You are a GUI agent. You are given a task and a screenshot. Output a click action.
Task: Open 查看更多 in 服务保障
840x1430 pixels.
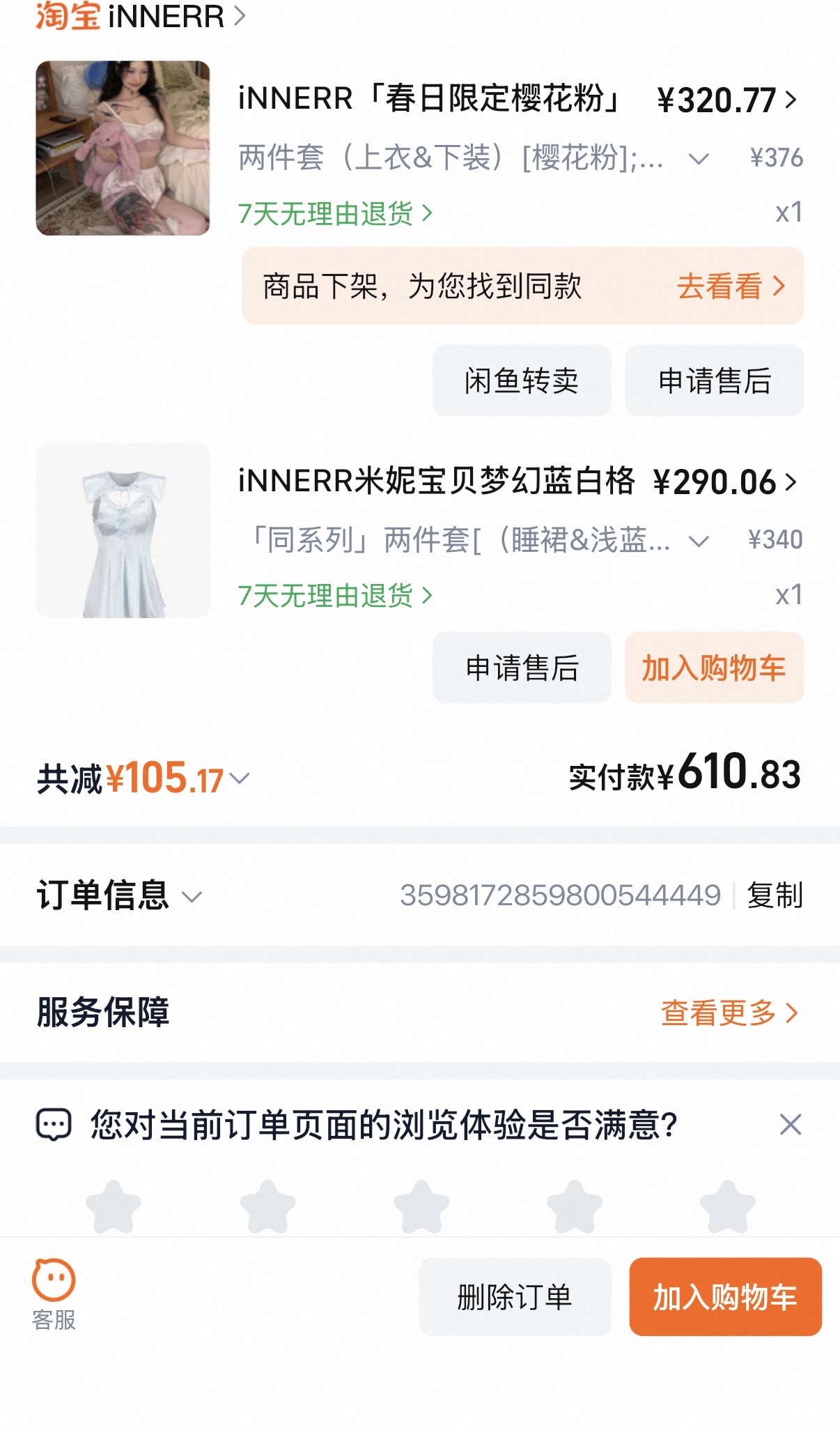point(729,1013)
